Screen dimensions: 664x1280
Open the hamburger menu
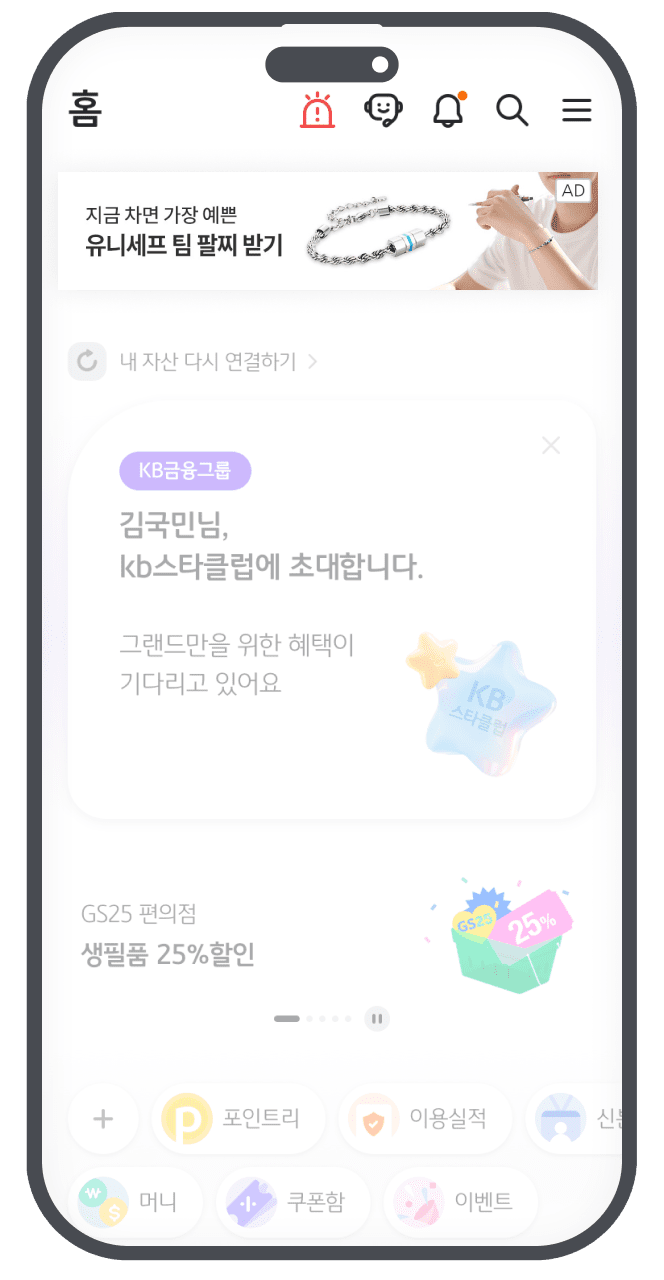coord(577,110)
